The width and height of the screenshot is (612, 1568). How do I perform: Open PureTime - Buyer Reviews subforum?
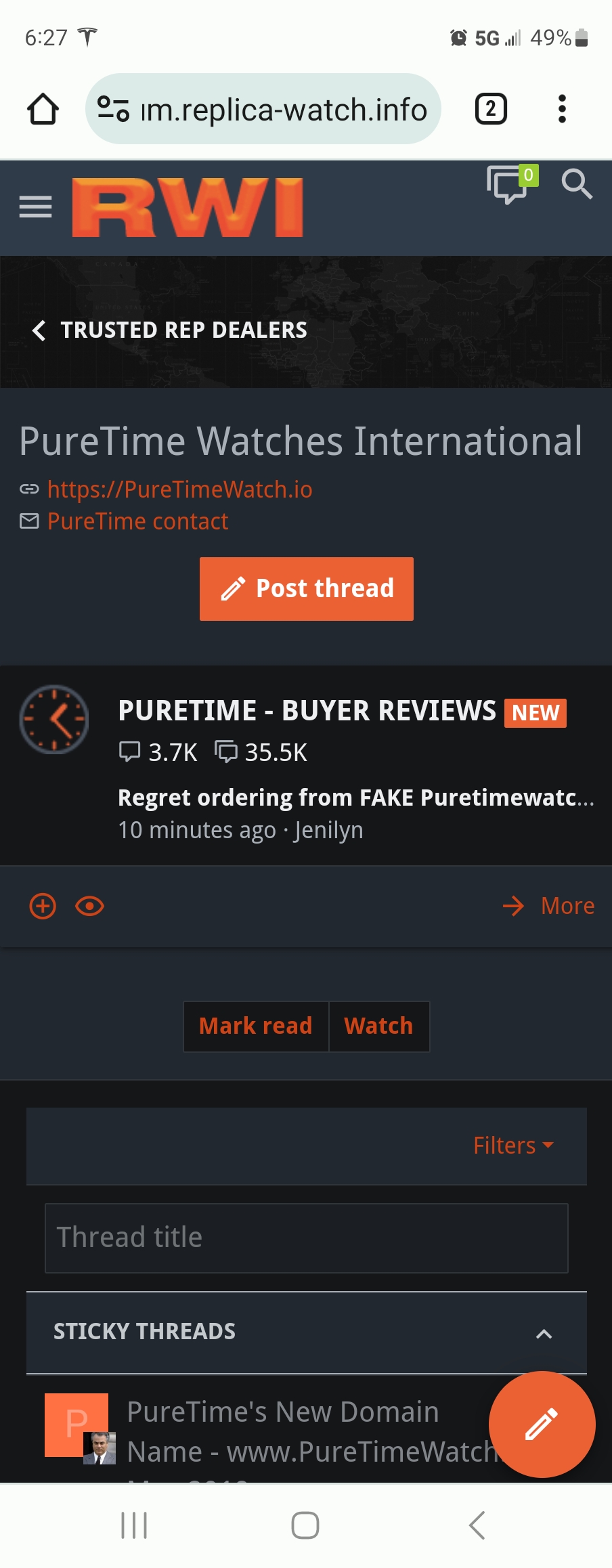[307, 711]
